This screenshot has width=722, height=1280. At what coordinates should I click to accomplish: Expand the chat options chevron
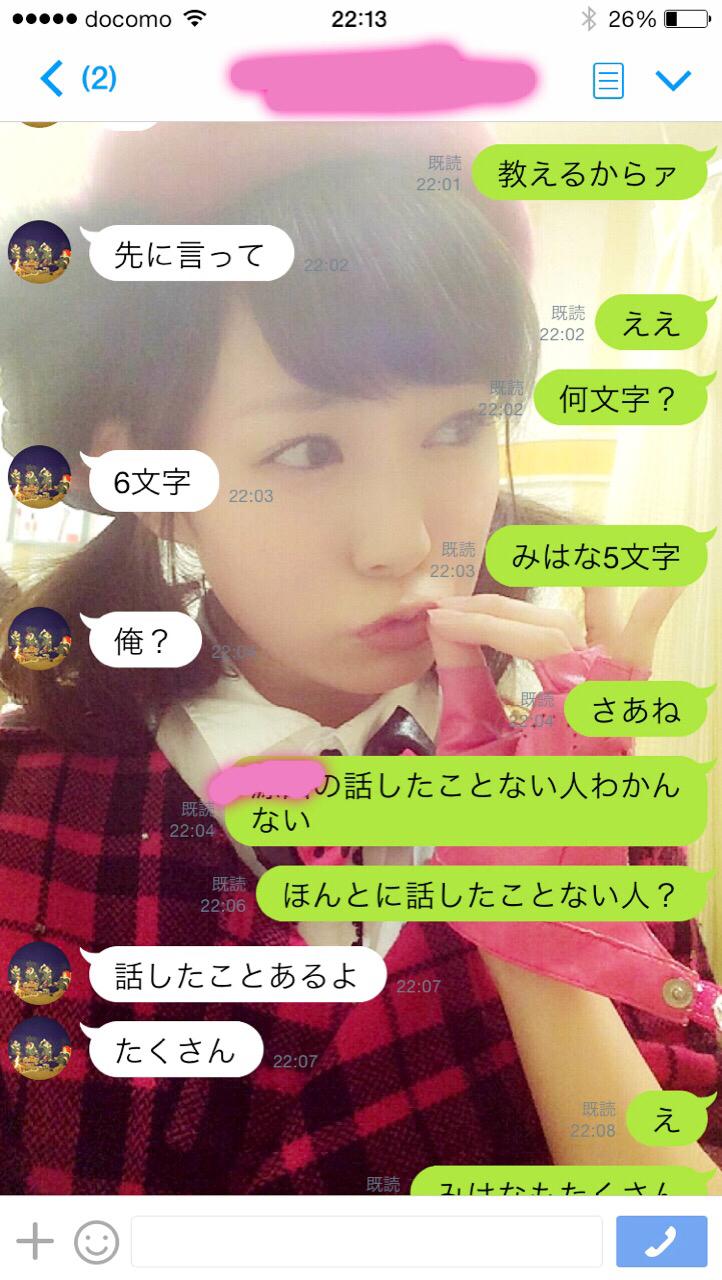(673, 79)
